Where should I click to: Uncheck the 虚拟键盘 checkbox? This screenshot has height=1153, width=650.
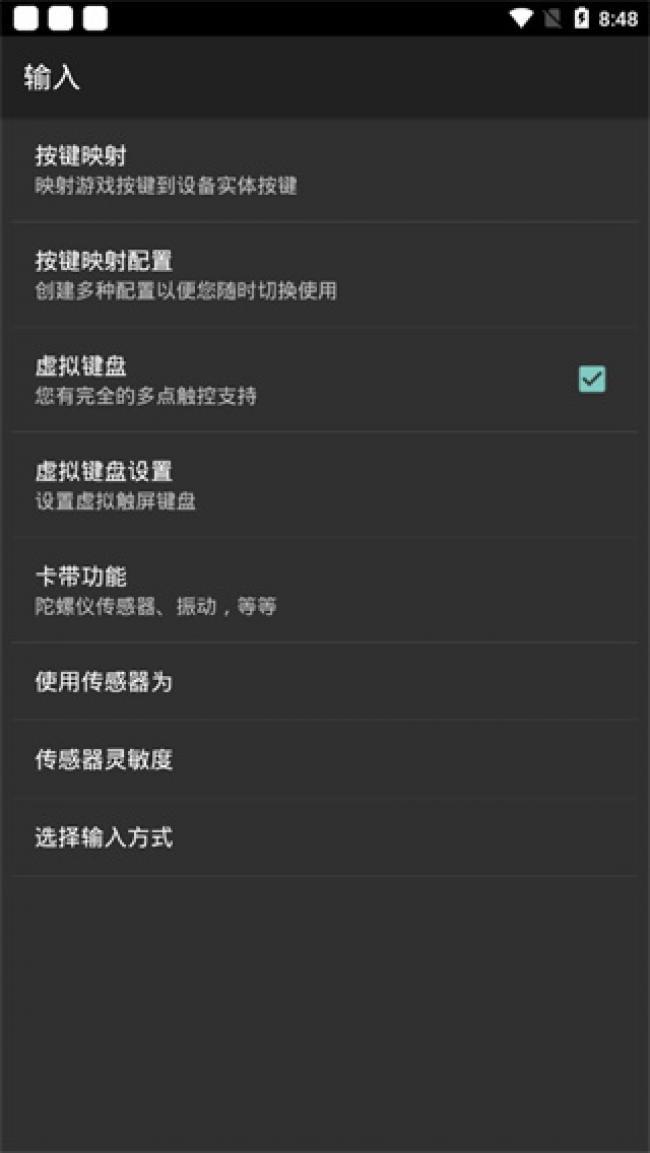pyautogui.click(x=592, y=379)
